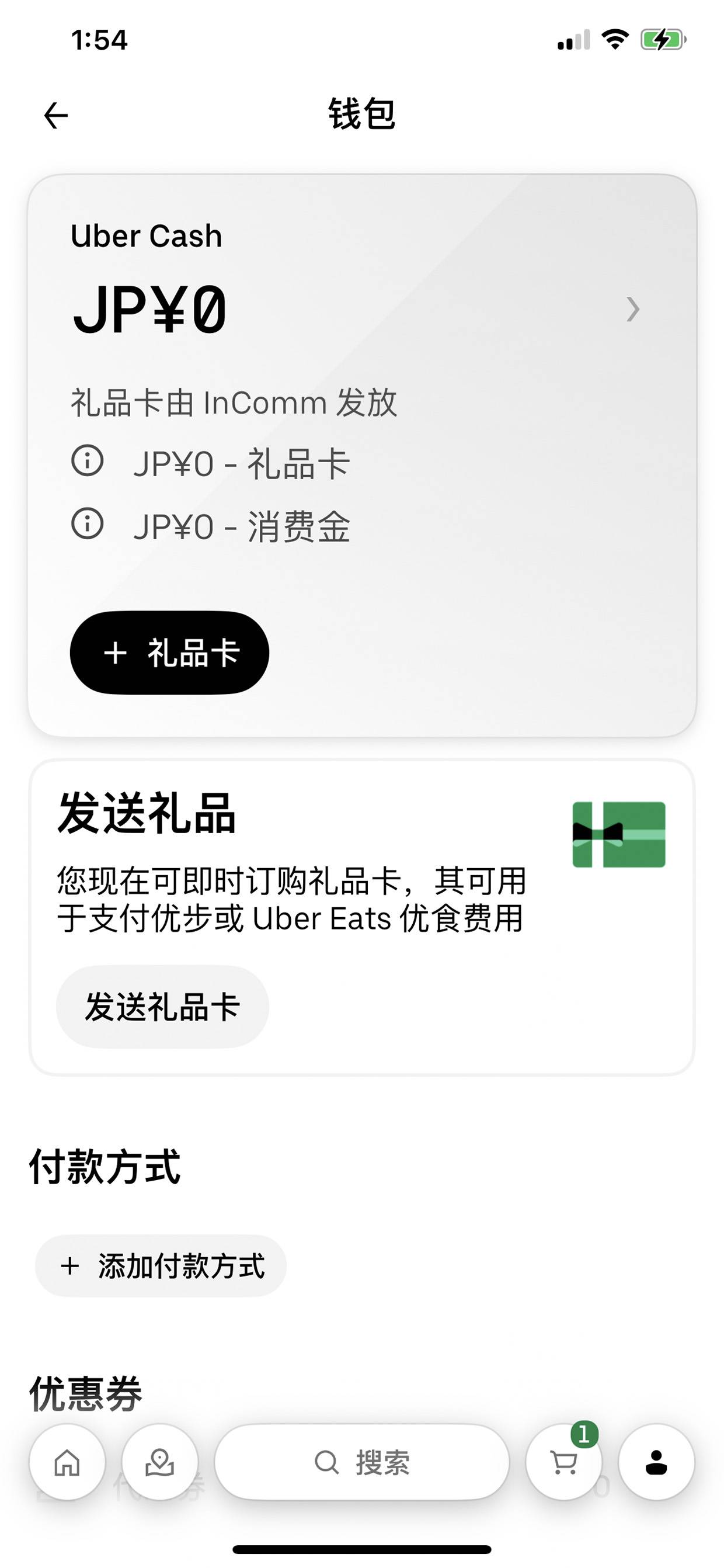Open the pickup map pin tab
This screenshot has width=724, height=1568.
pos(160,1462)
